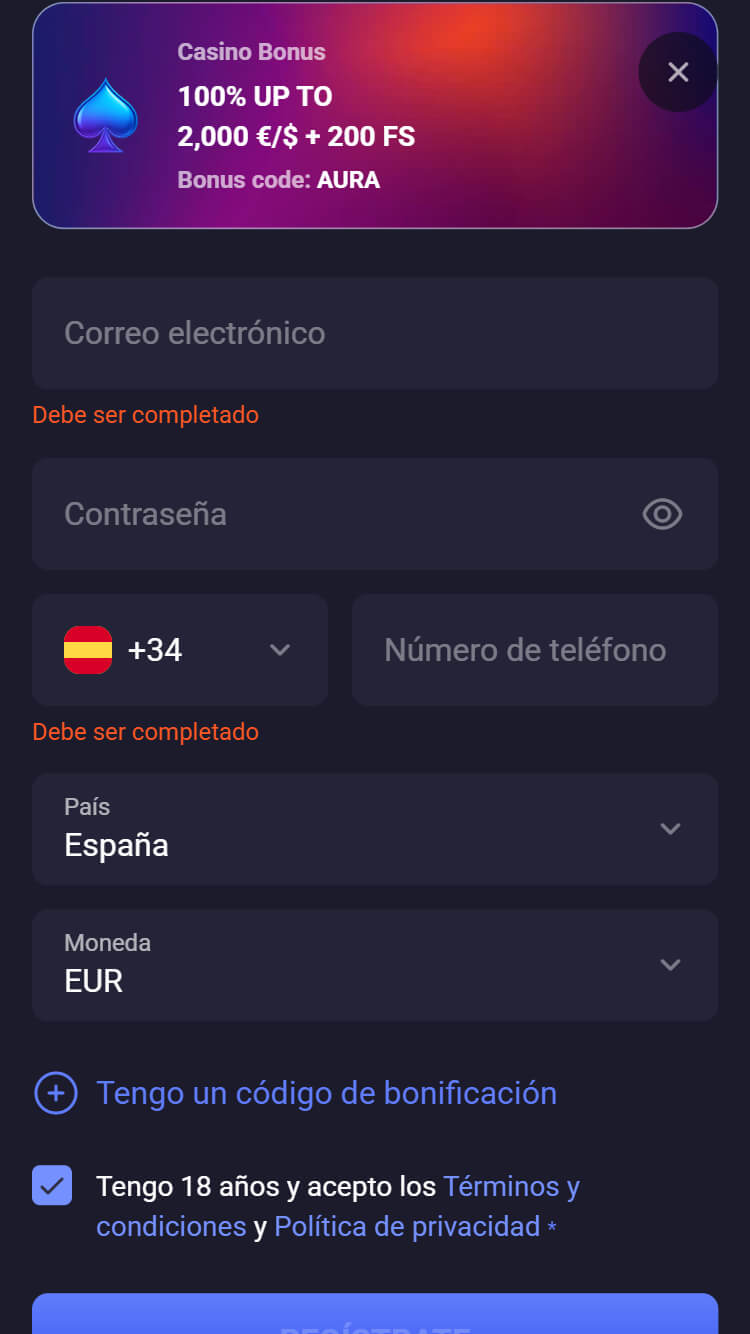
Task: Enter the Número de teléfono field
Action: (534, 650)
